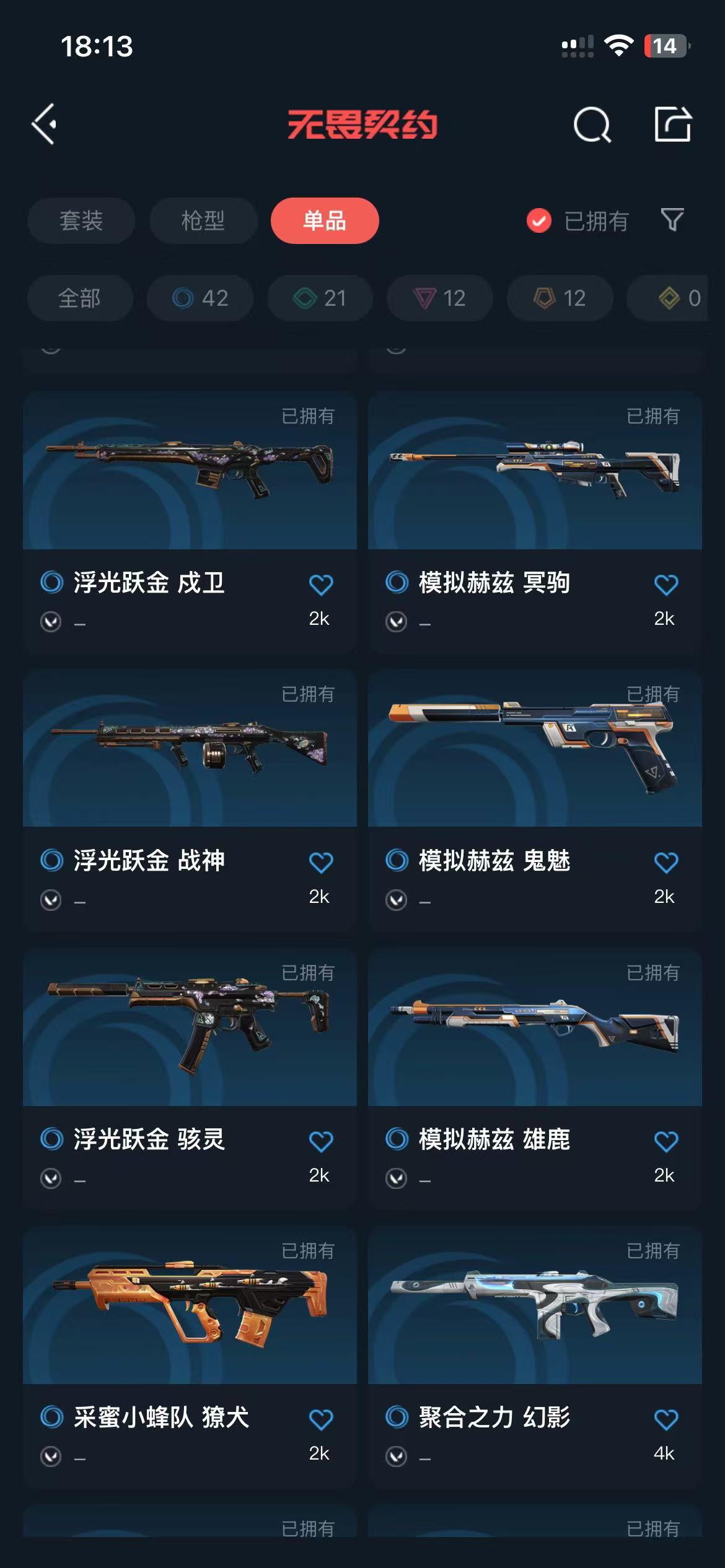Filter by the blue tier chip 42
725x1568 pixels.
coord(200,298)
